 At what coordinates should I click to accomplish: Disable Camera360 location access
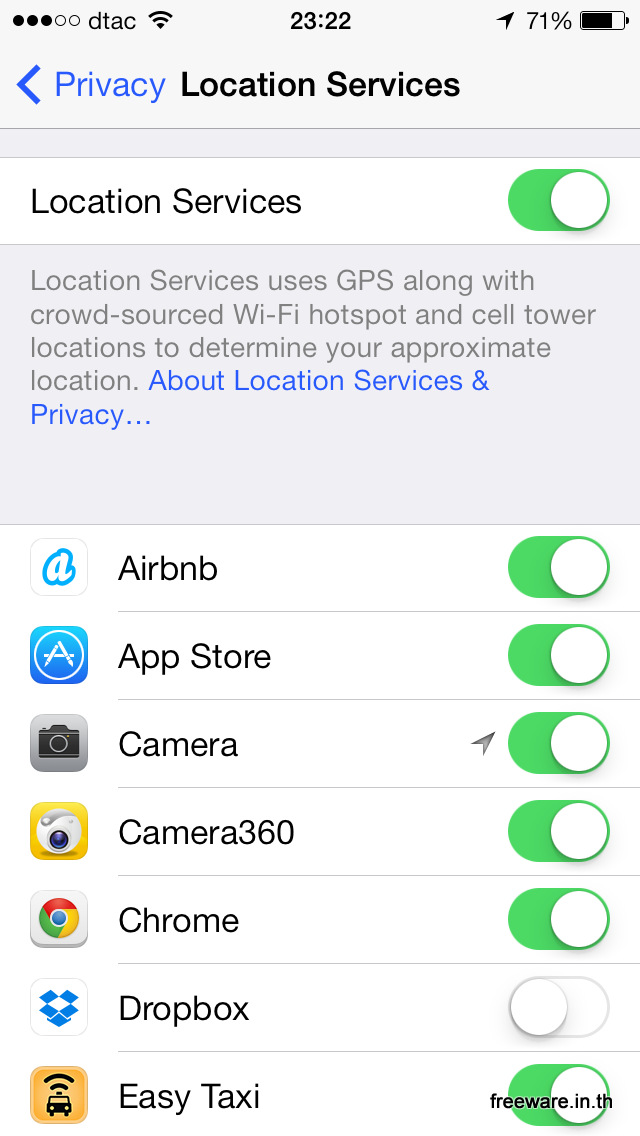(x=558, y=832)
